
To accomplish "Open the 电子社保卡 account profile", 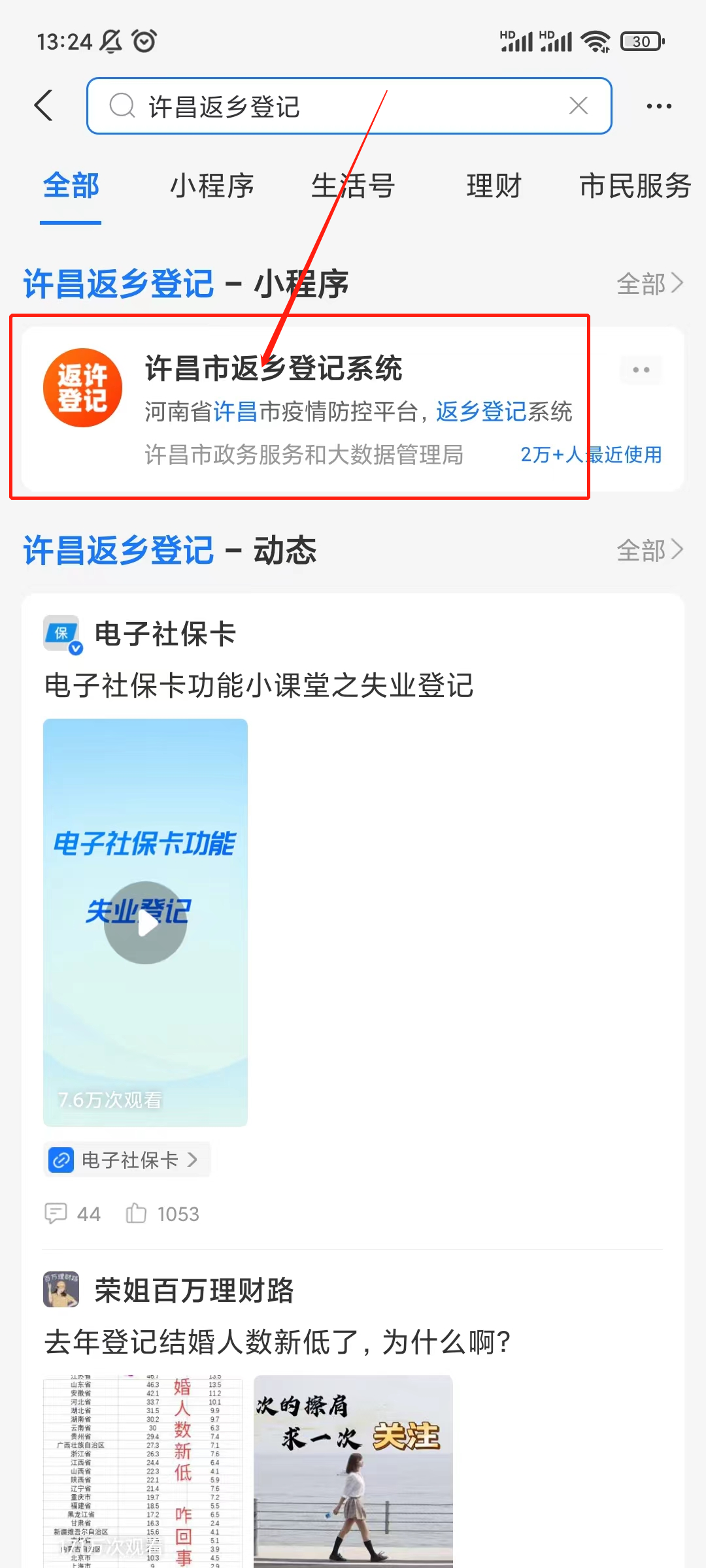I will click(165, 634).
